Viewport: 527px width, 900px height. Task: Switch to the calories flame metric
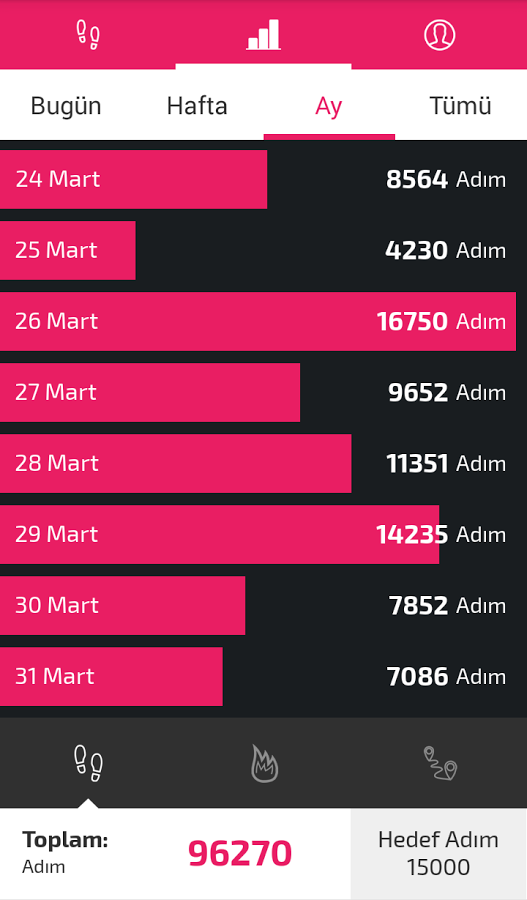click(x=264, y=763)
